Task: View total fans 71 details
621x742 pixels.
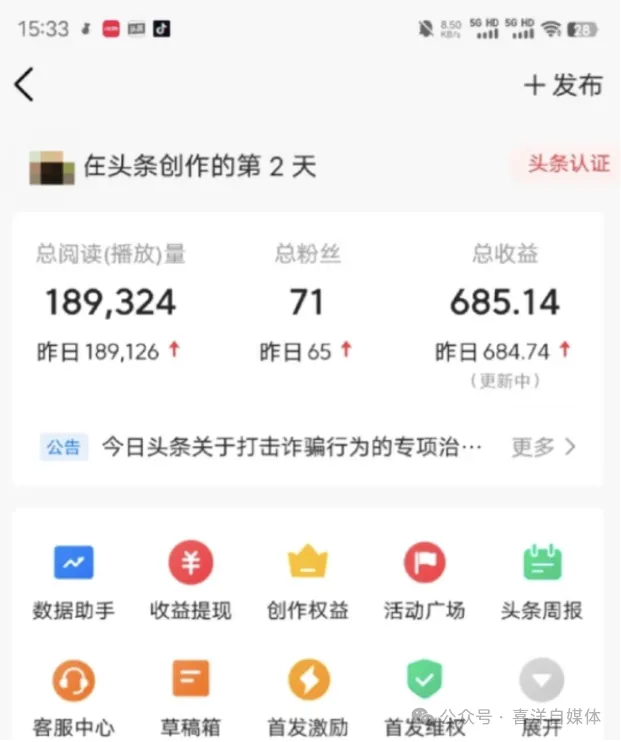Action: [306, 301]
